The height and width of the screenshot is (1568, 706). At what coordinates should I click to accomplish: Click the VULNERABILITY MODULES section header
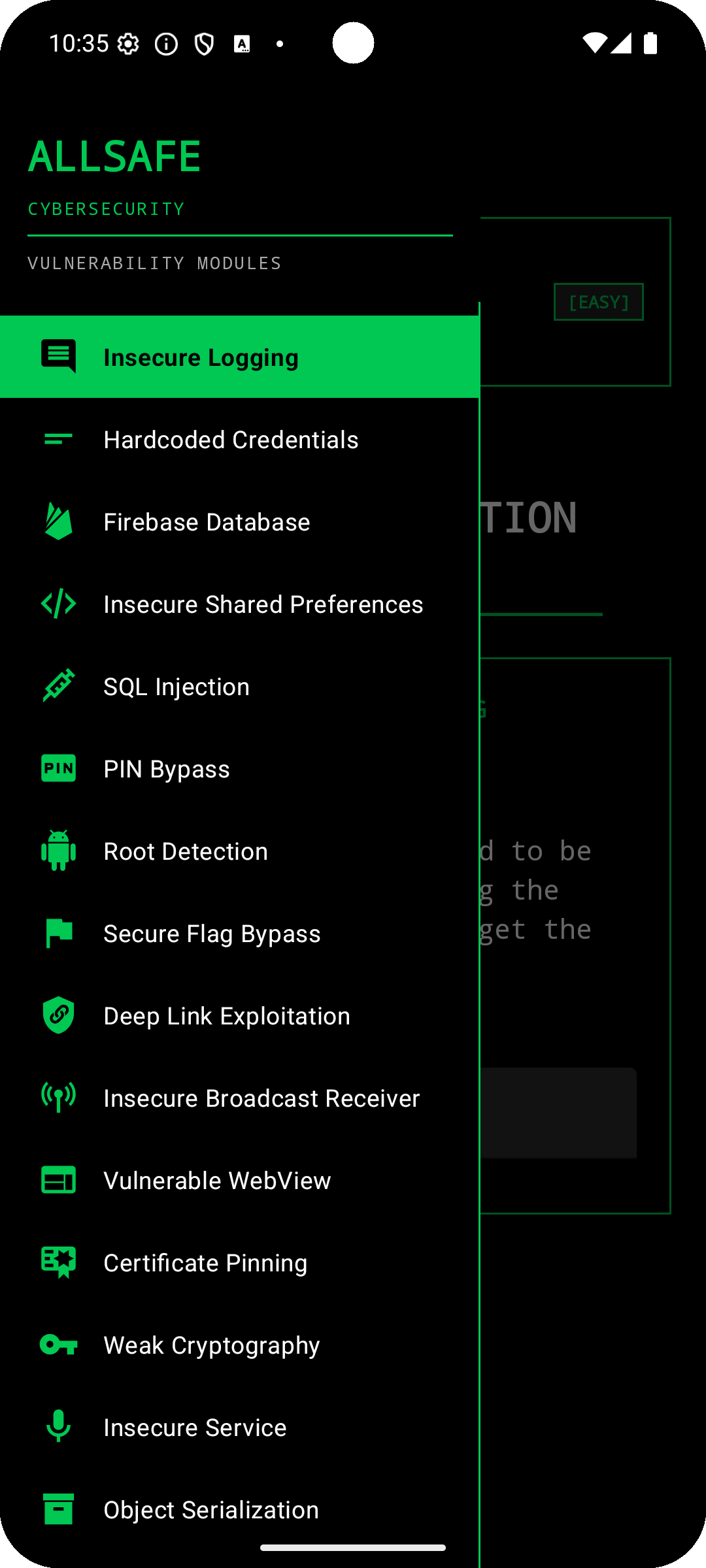155,263
